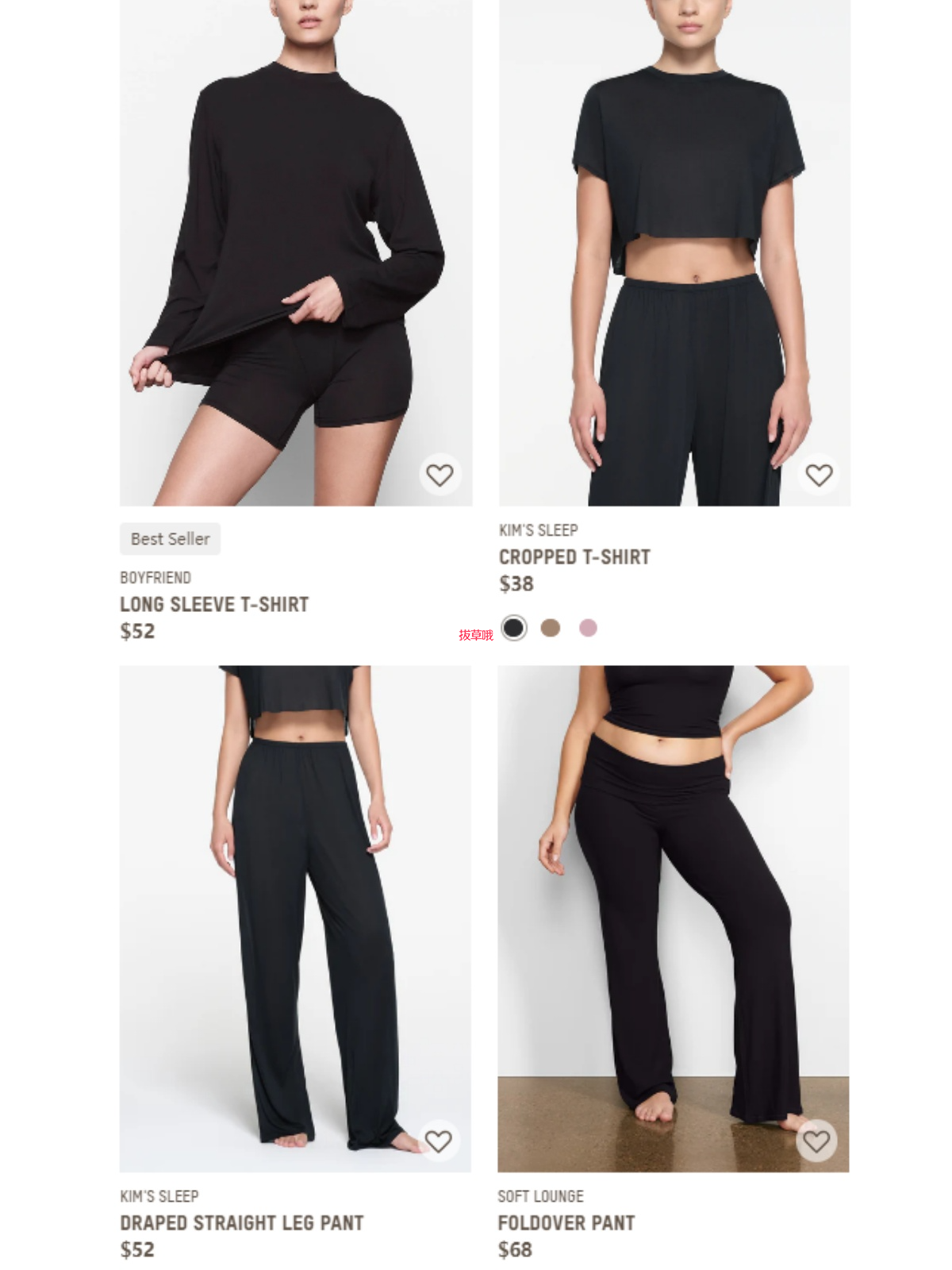Open the Foldover Pant title link

coord(566,1222)
